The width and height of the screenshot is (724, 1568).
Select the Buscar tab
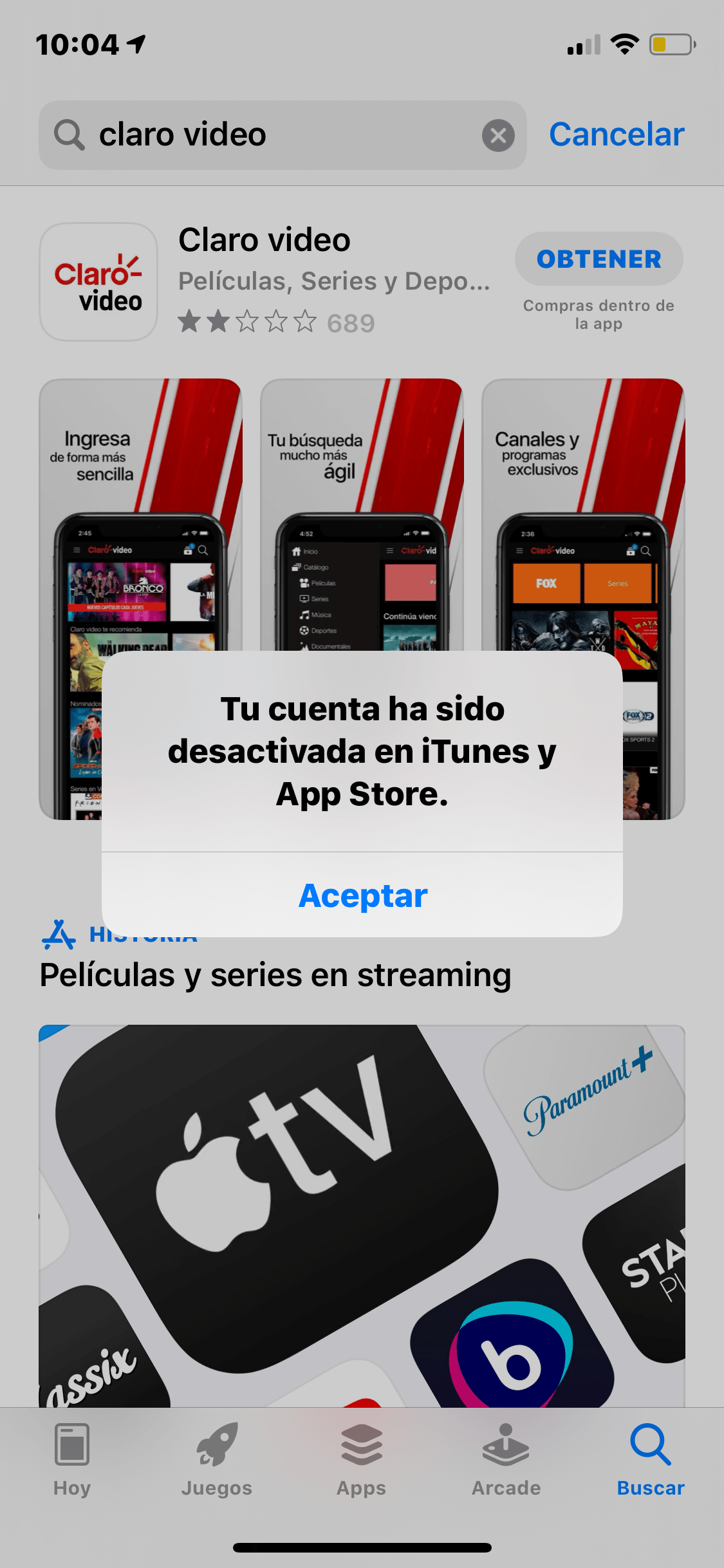click(x=651, y=1460)
